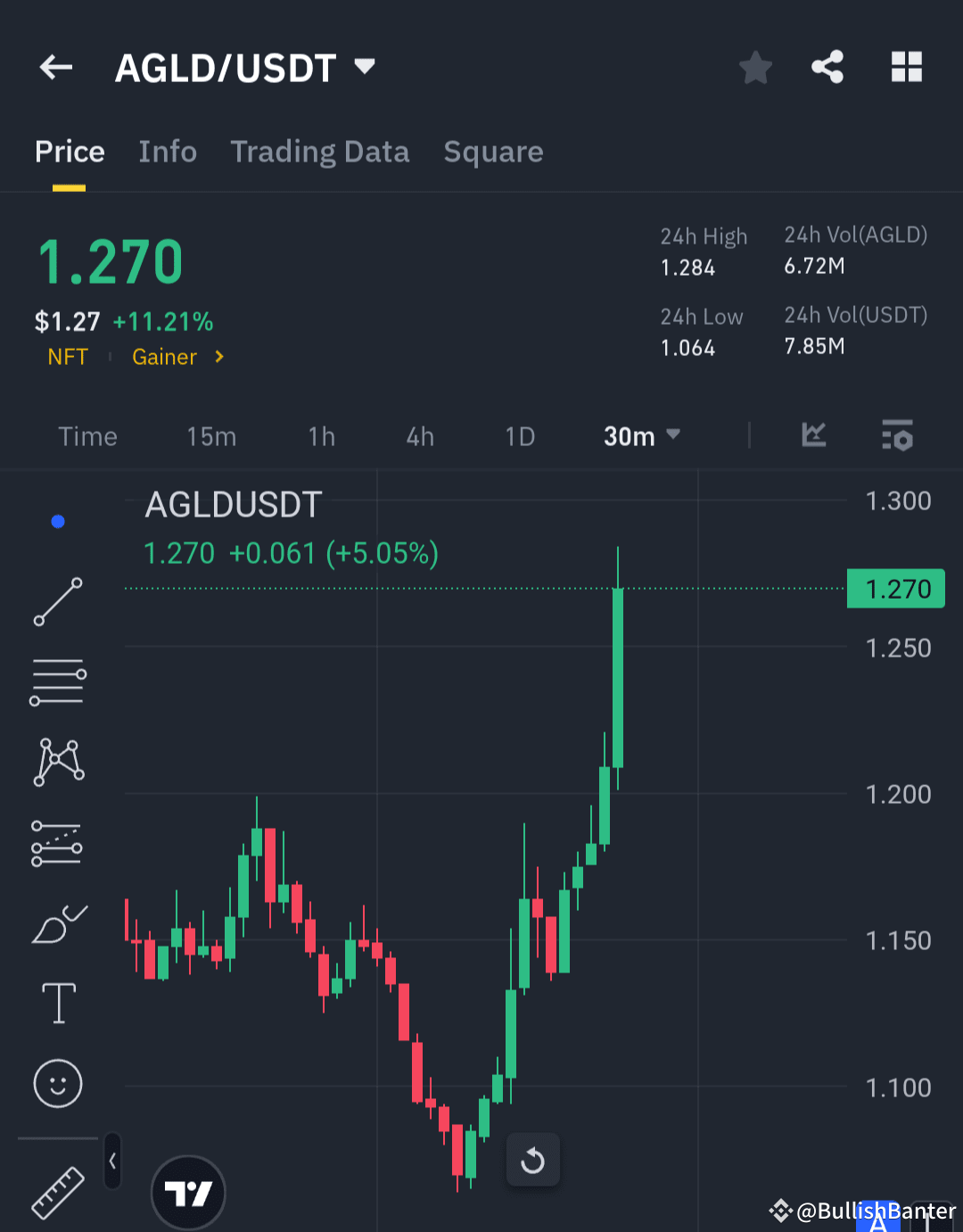Switch to the Info tab
Image resolution: width=963 pixels, height=1232 pixels.
point(168,152)
